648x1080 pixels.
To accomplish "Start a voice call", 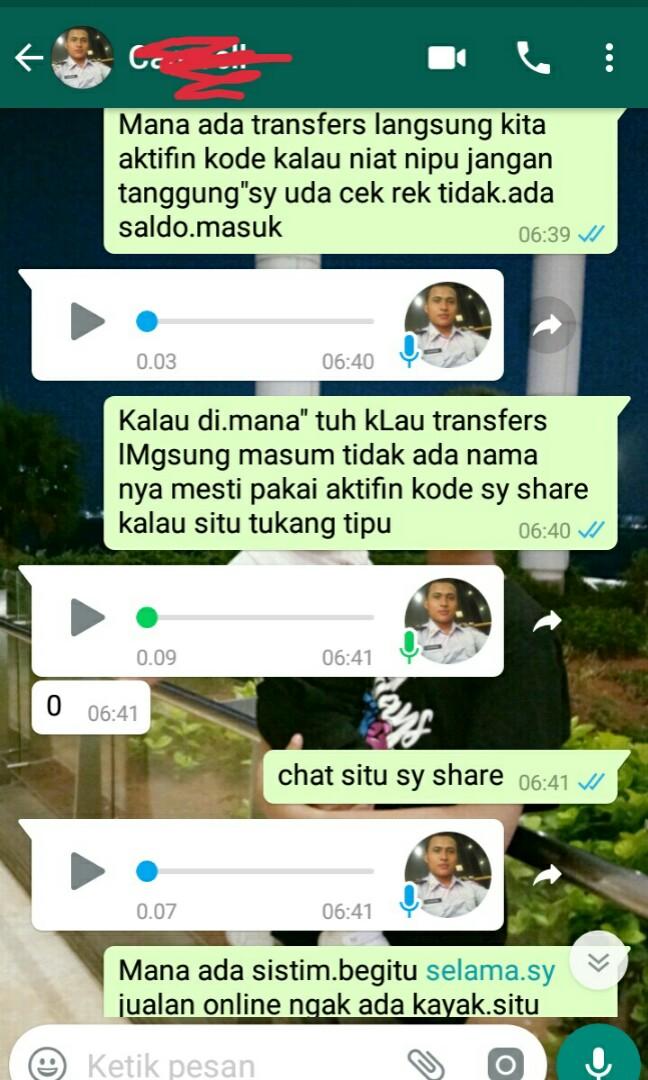I will [533, 59].
